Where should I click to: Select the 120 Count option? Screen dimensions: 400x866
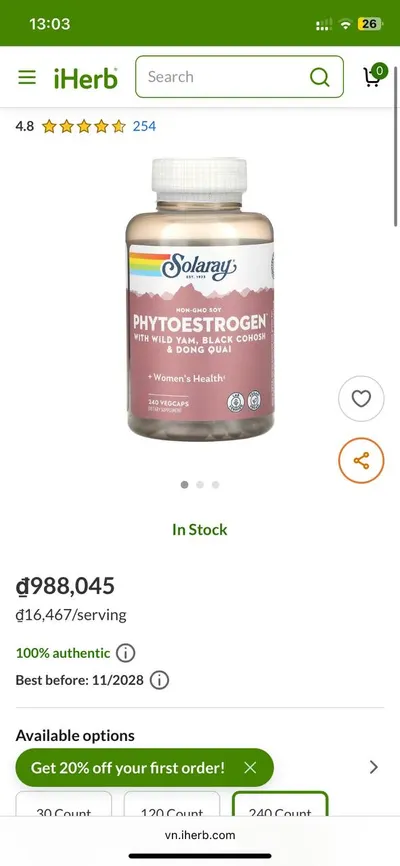pos(172,804)
